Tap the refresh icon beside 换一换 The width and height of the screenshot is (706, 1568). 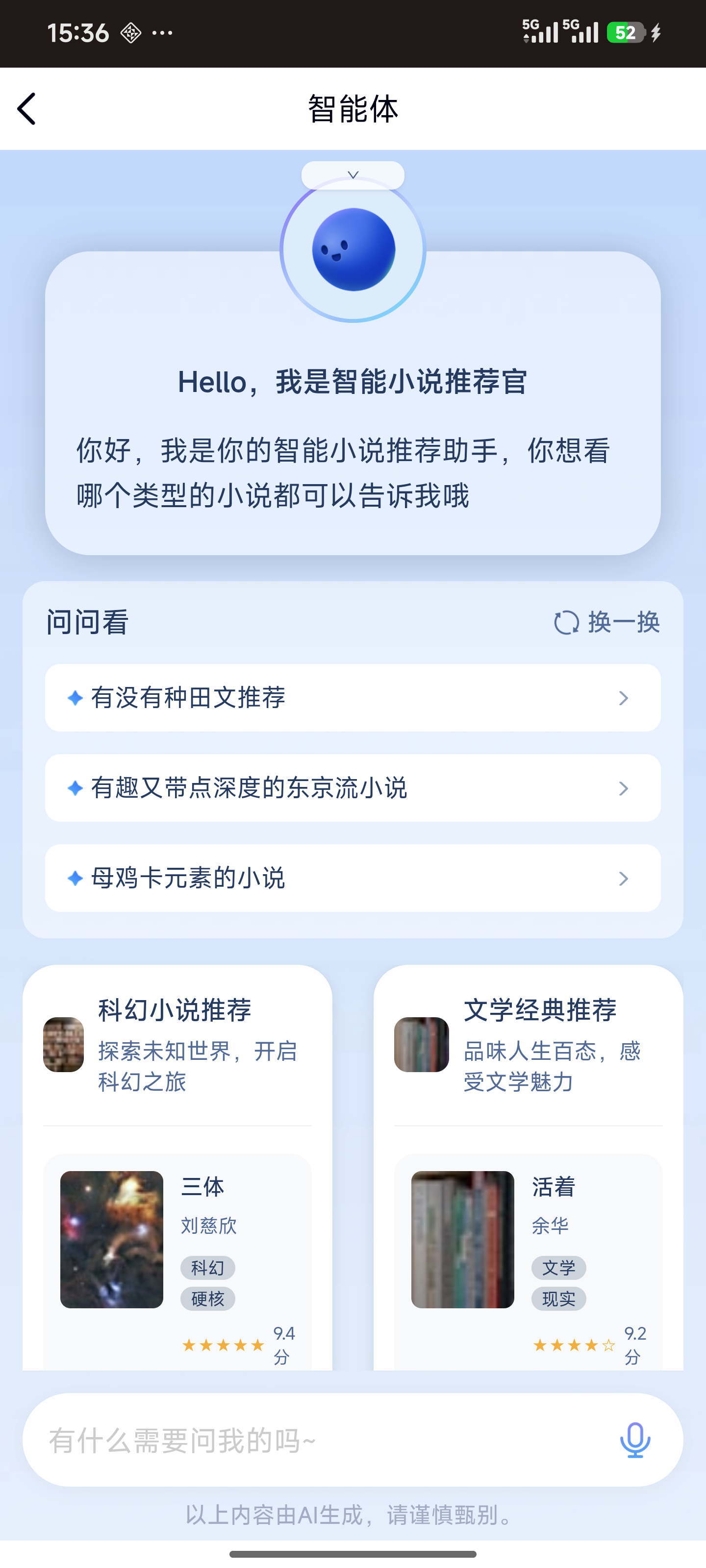pos(566,622)
